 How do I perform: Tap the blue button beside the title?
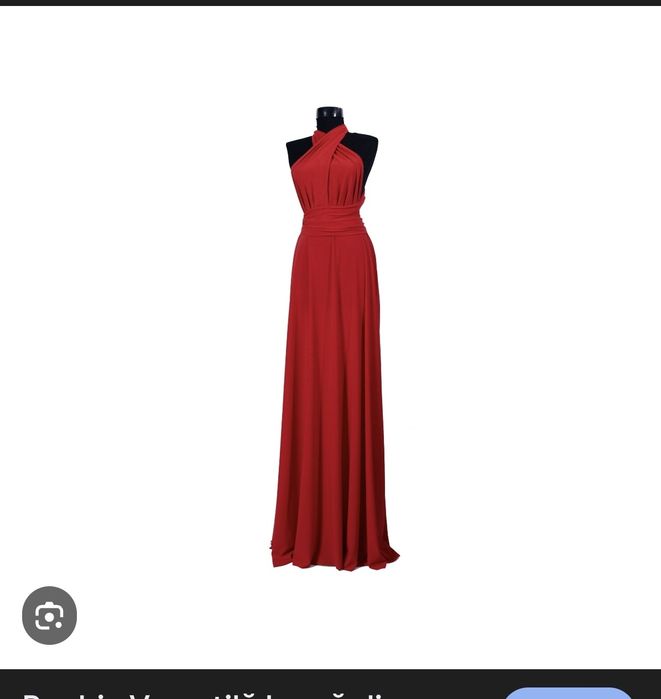pyautogui.click(x=567, y=692)
